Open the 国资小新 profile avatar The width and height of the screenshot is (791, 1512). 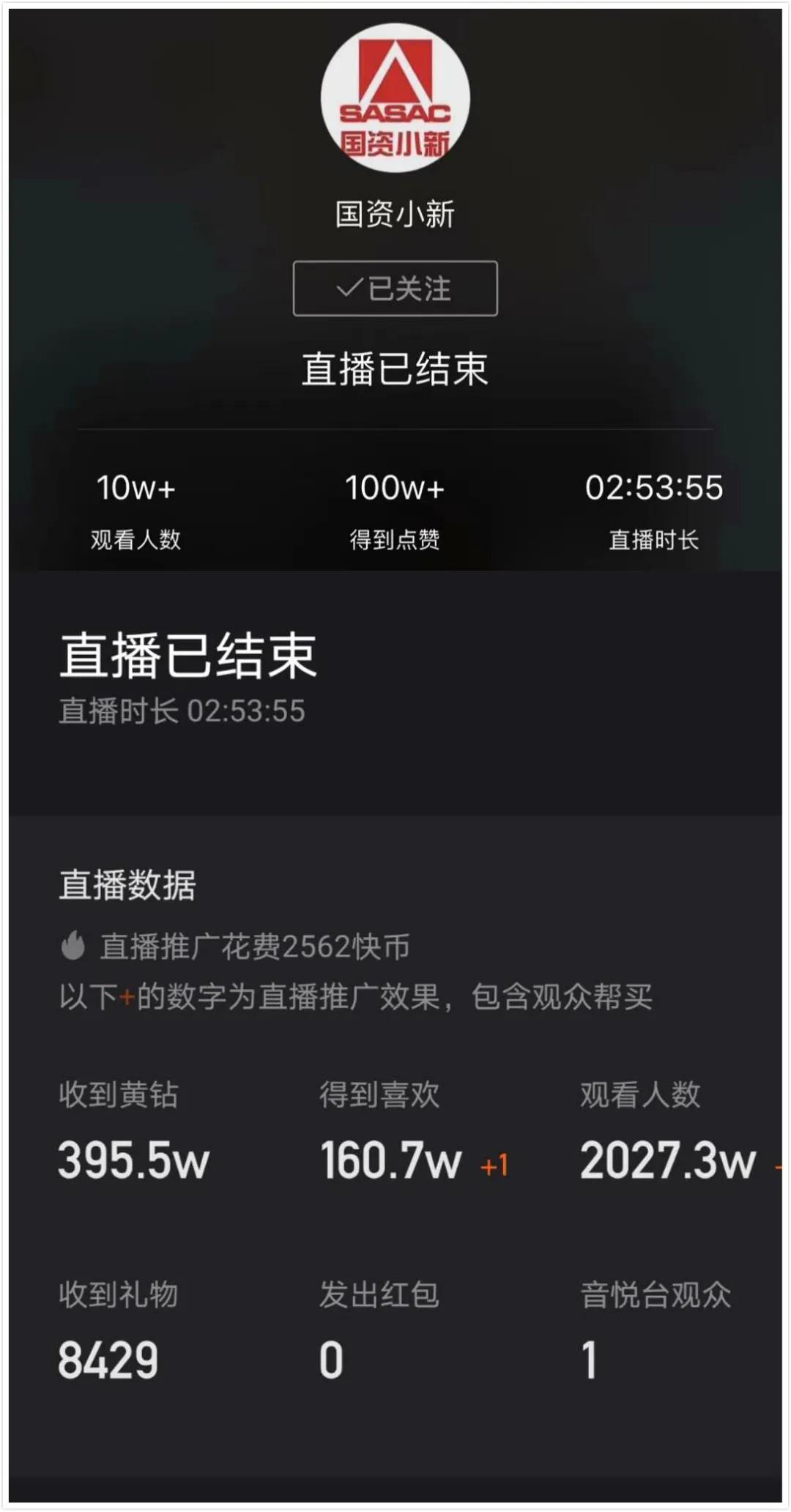point(395,98)
